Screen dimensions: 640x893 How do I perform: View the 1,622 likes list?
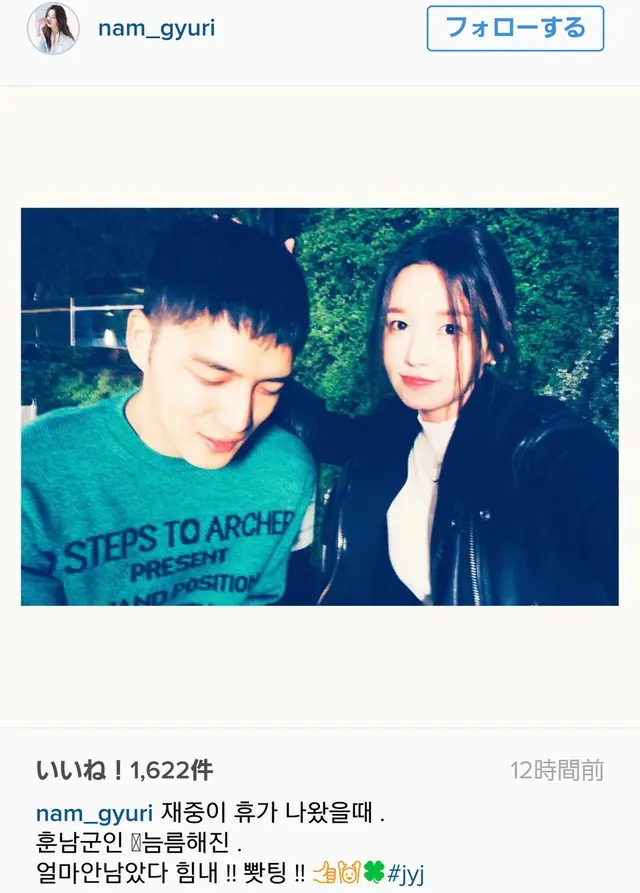[x=125, y=770]
